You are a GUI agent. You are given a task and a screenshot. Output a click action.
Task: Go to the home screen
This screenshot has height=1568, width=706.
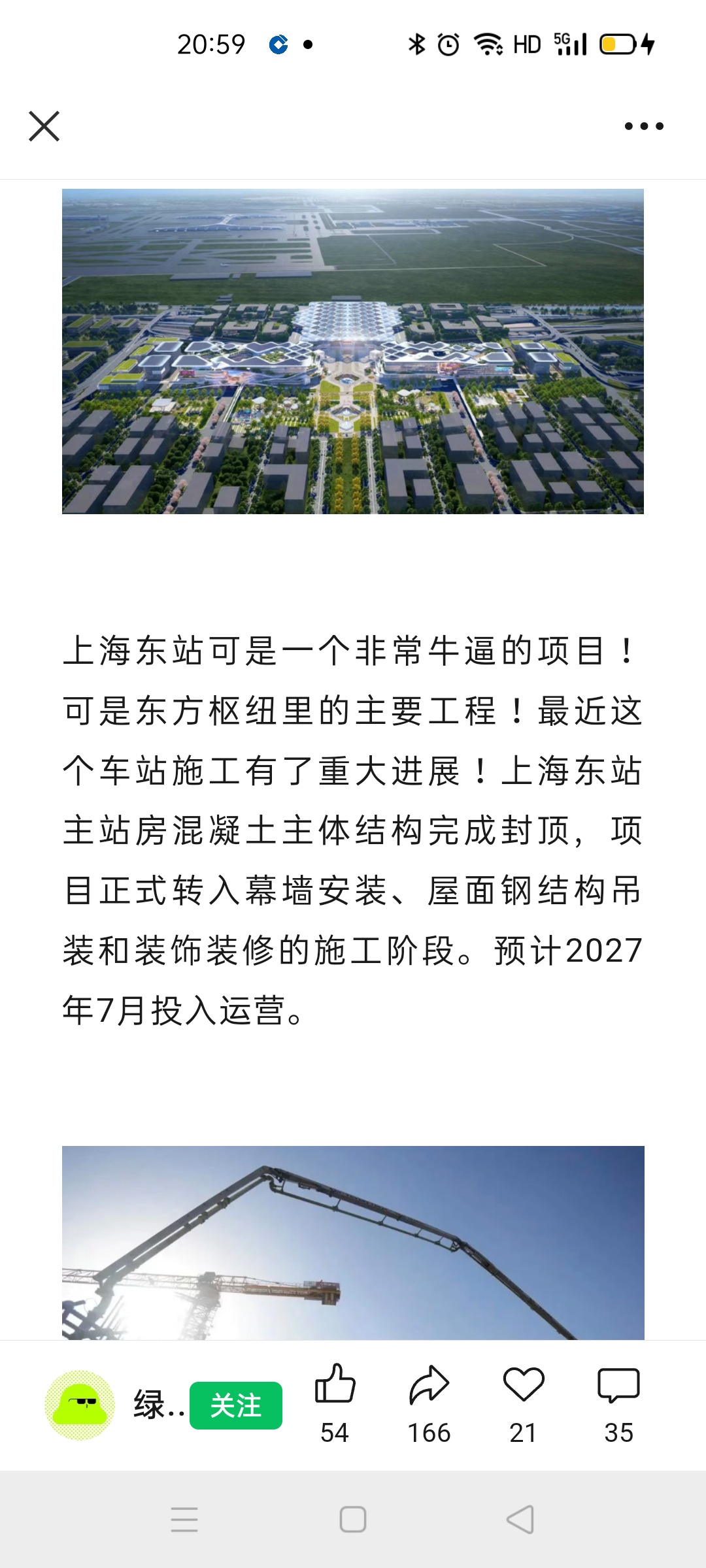pos(353,1520)
